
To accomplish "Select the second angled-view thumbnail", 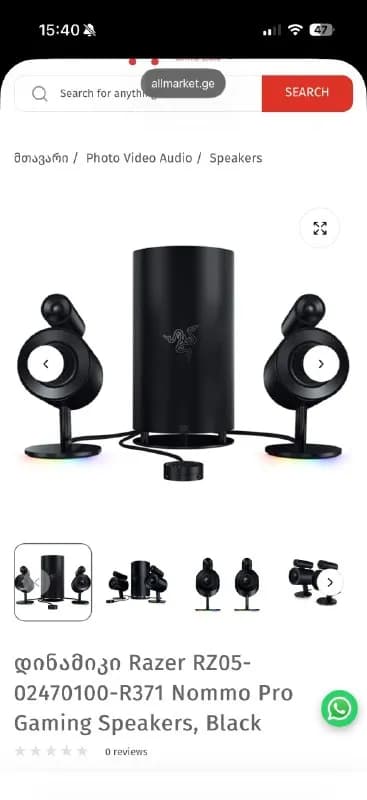I will coord(139,582).
